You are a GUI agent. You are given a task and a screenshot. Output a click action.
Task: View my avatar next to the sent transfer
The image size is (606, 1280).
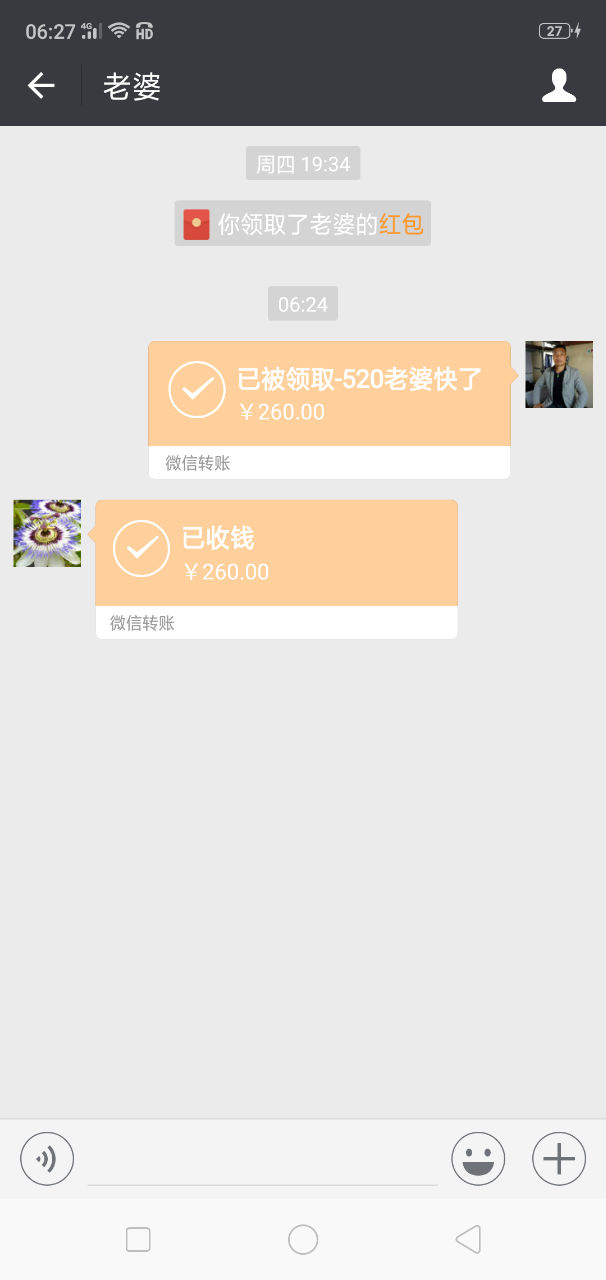558,374
